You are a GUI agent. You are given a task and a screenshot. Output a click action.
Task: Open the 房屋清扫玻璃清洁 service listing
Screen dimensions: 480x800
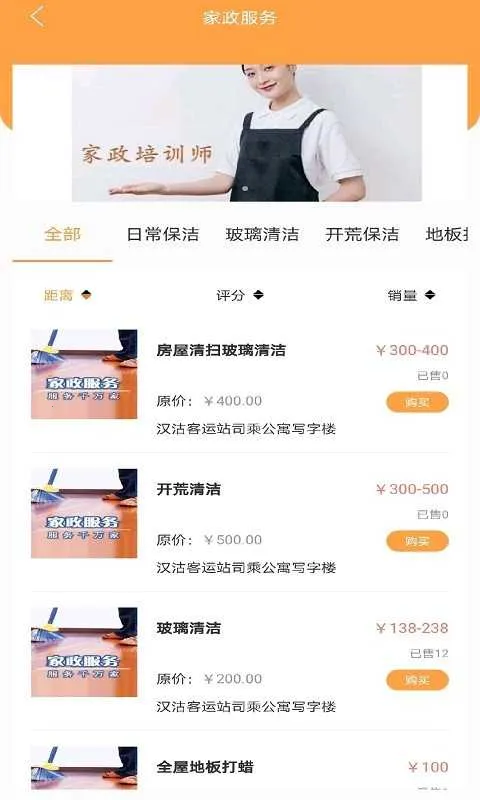[x=240, y=383]
